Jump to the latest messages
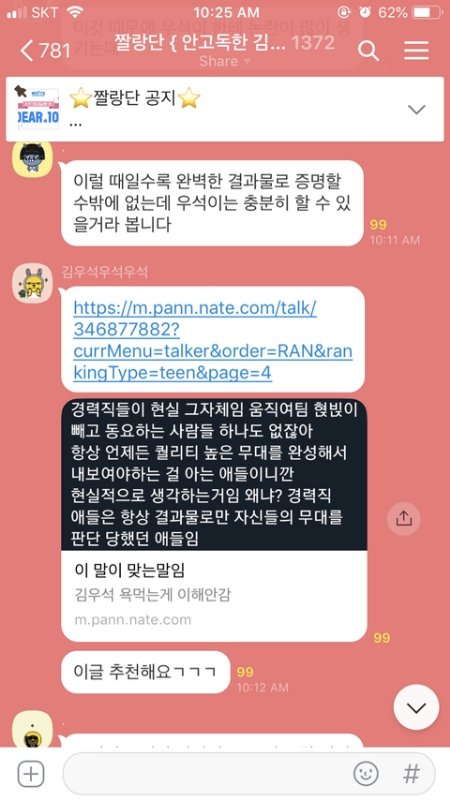 coord(416,707)
